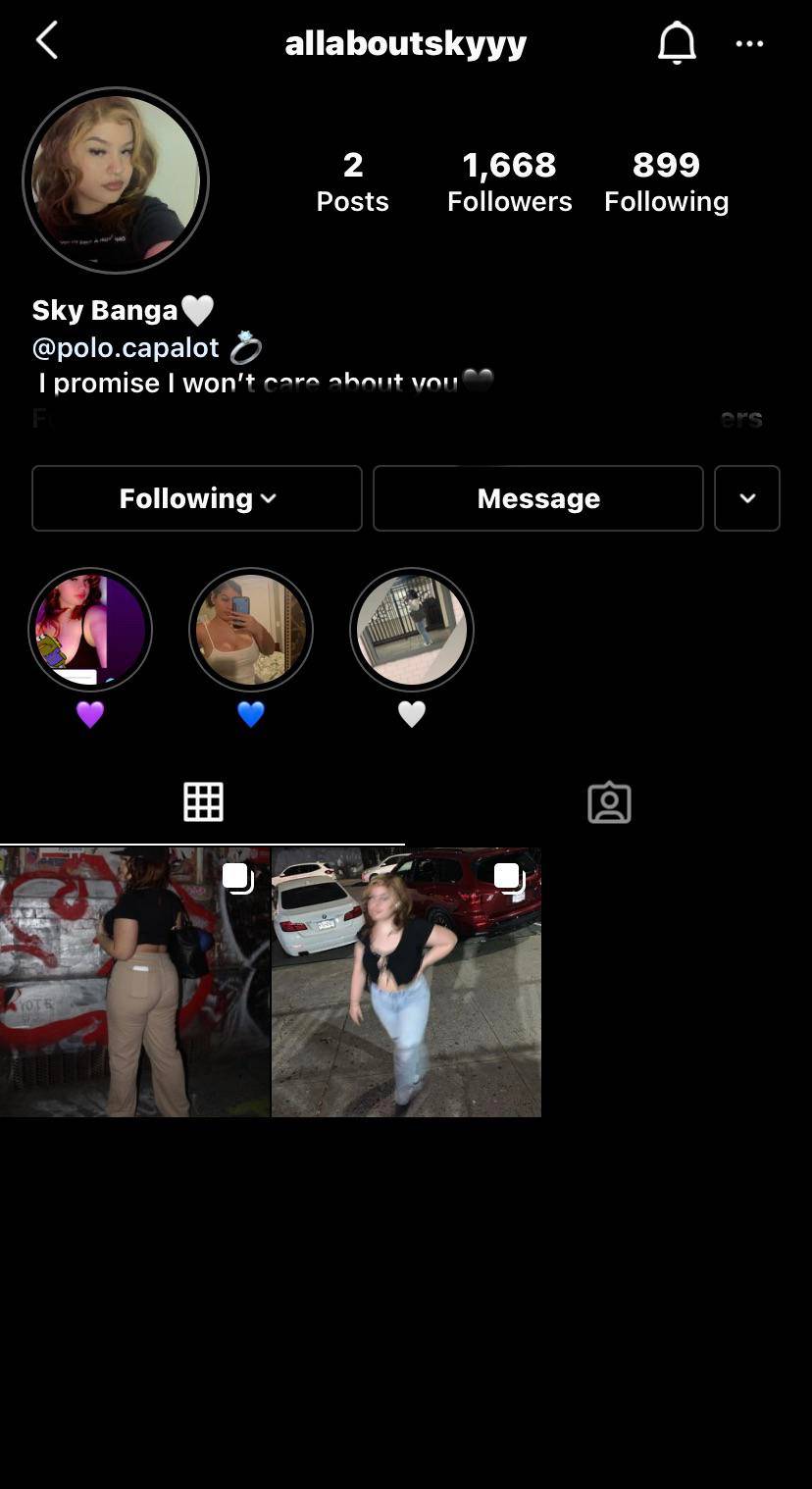The height and width of the screenshot is (1489, 812).
Task: Open the Following dropdown button
Action: pyautogui.click(x=197, y=498)
